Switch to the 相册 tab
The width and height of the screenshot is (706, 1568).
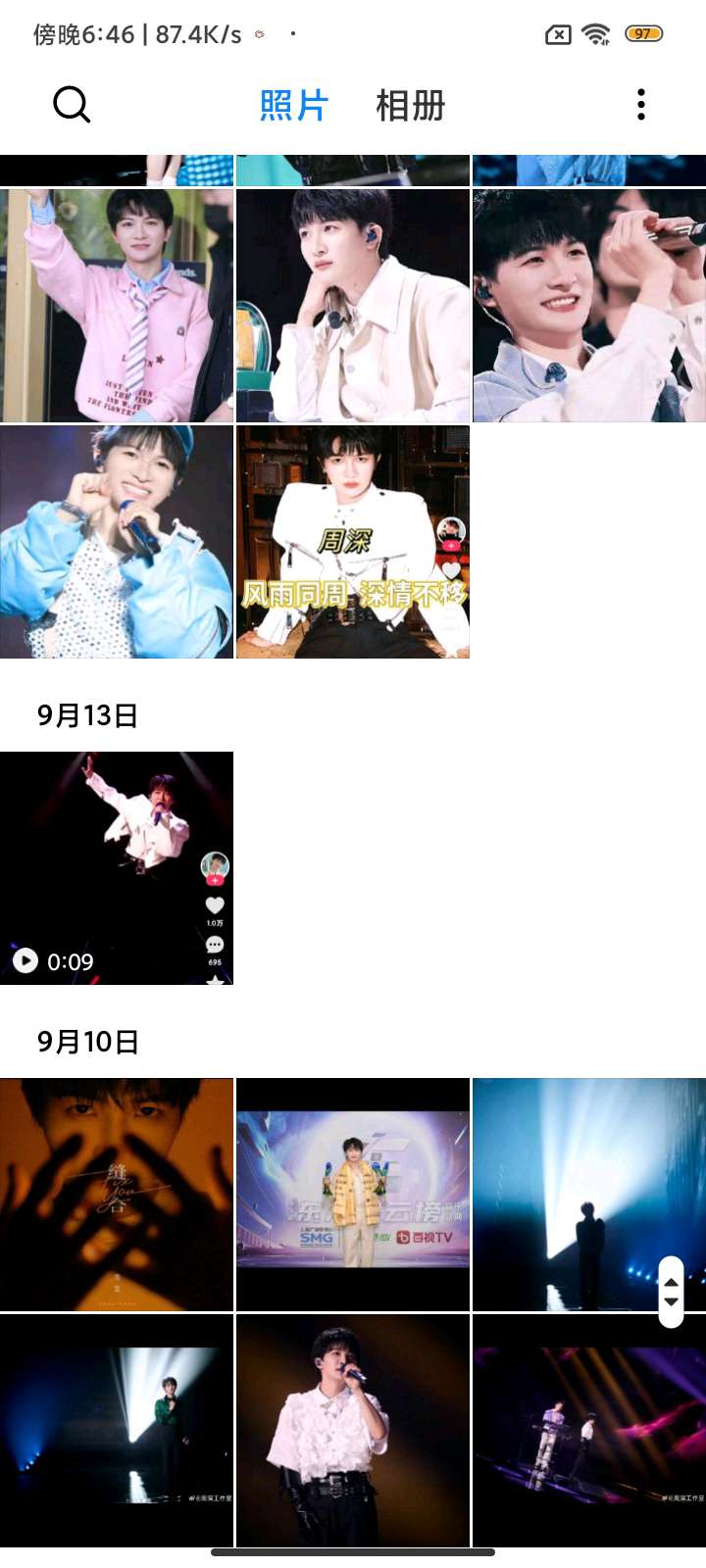[x=410, y=105]
